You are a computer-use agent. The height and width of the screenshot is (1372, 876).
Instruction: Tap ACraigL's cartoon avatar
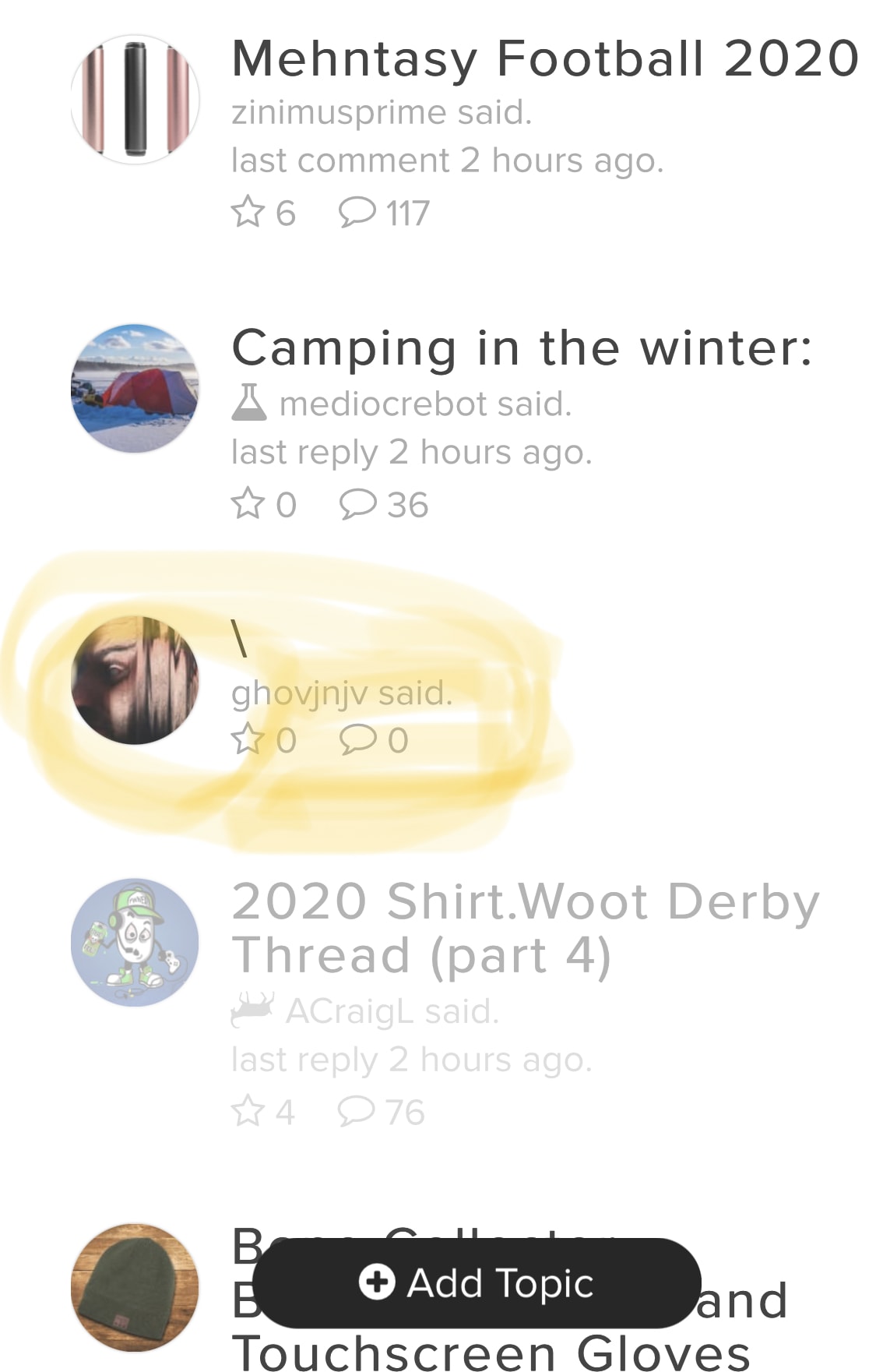135,943
